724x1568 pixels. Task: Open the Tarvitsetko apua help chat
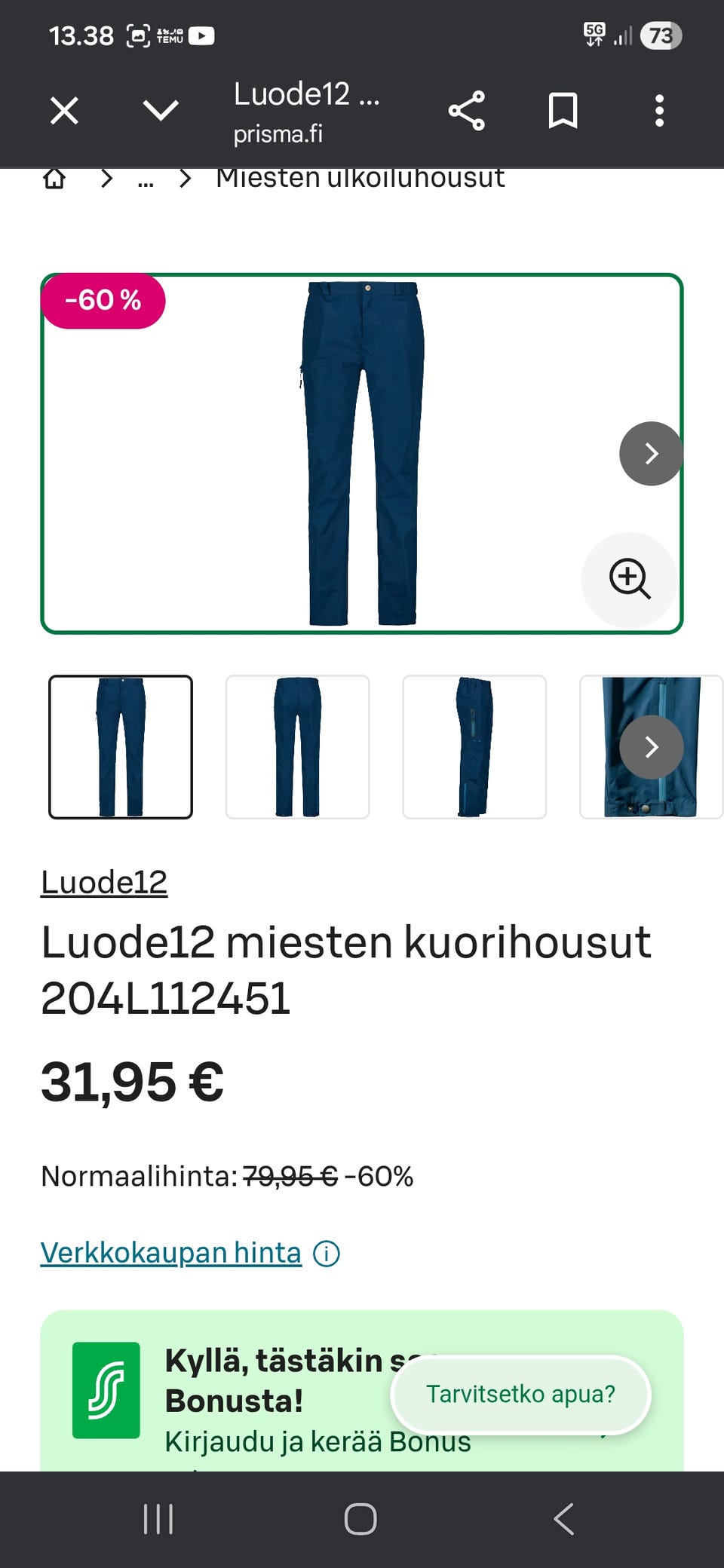point(520,1394)
